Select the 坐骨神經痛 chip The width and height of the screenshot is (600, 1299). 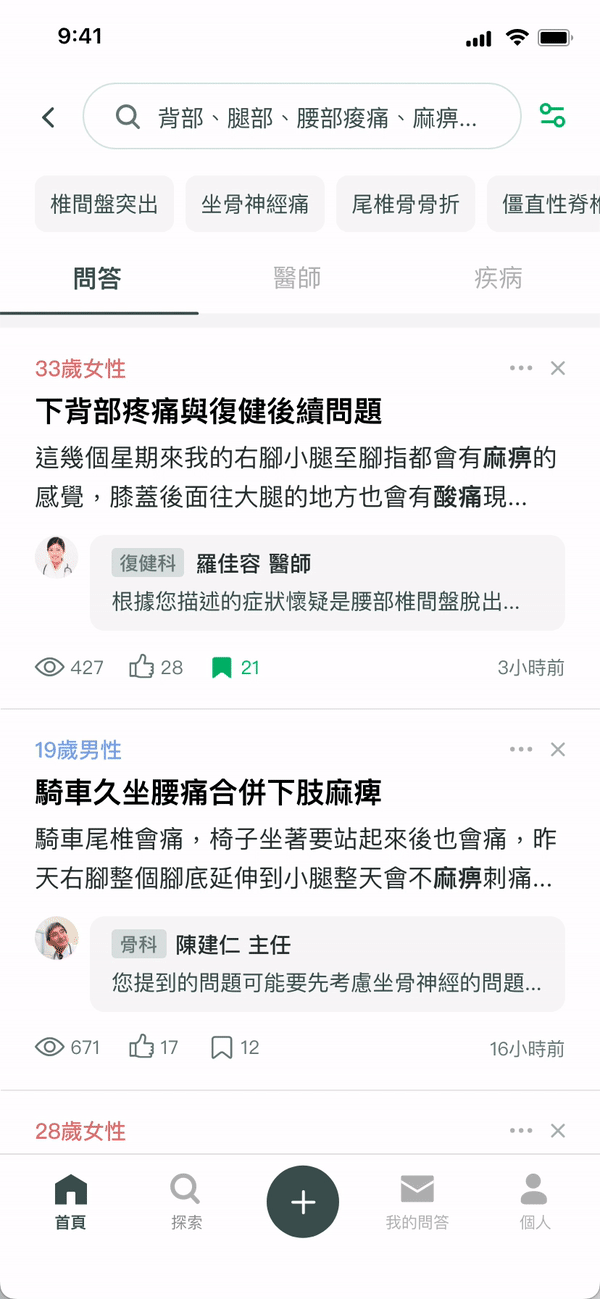pyautogui.click(x=255, y=204)
